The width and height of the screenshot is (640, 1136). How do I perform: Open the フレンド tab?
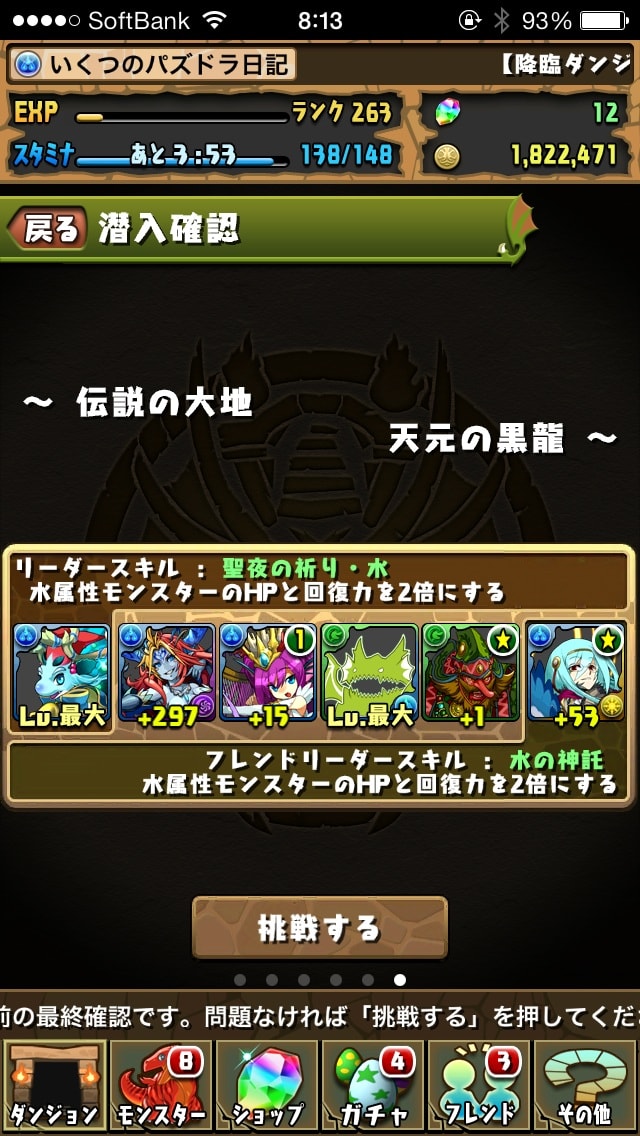[479, 1085]
